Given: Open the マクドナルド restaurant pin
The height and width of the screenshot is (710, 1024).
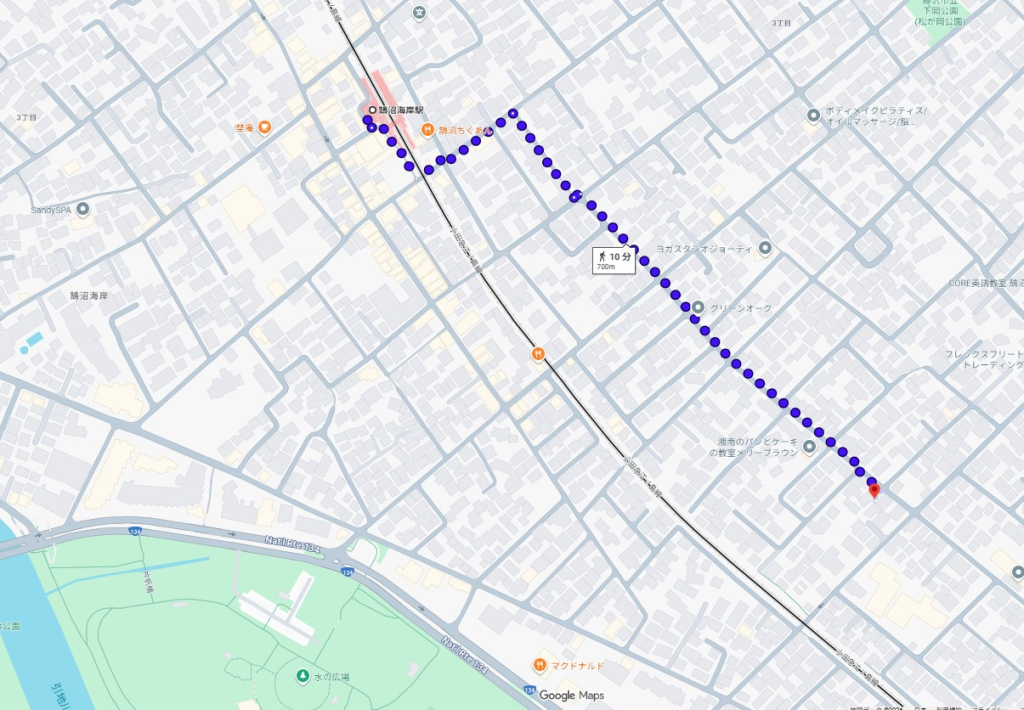Looking at the screenshot, I should [x=539, y=664].
